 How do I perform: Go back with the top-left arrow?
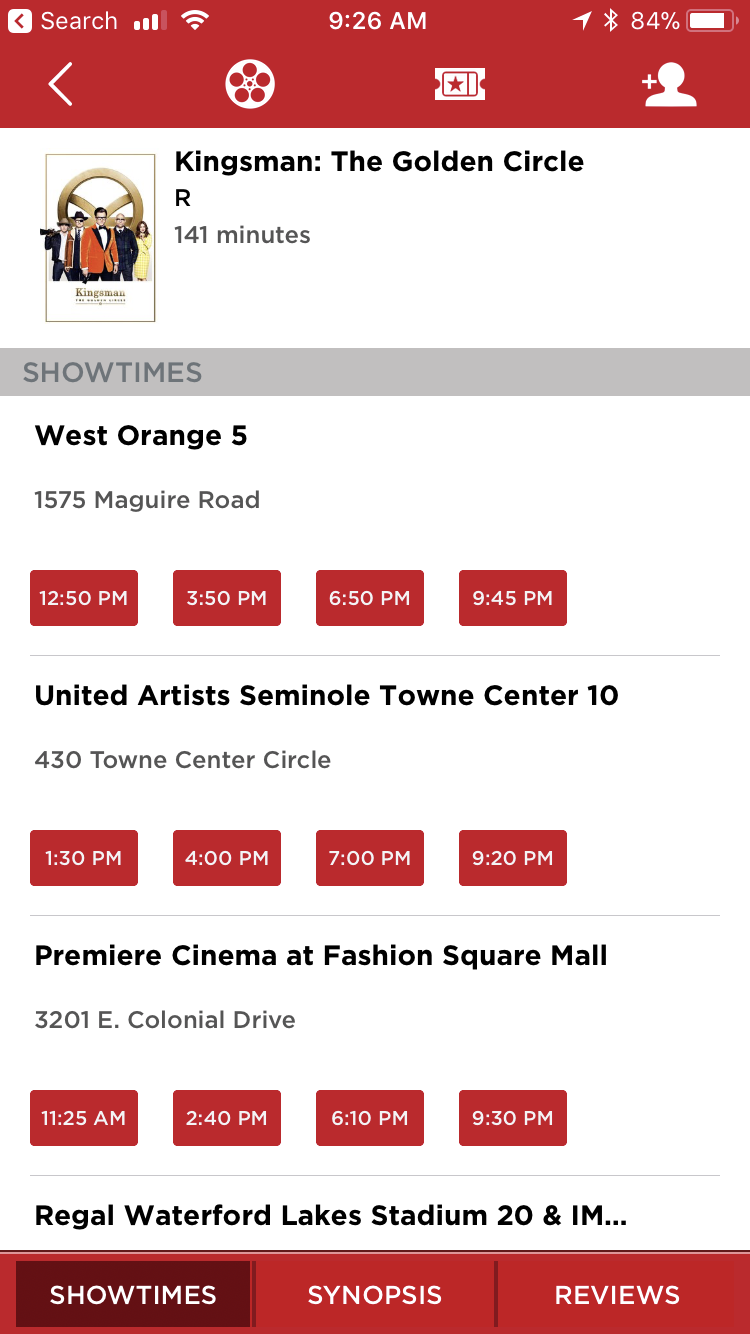[60, 84]
